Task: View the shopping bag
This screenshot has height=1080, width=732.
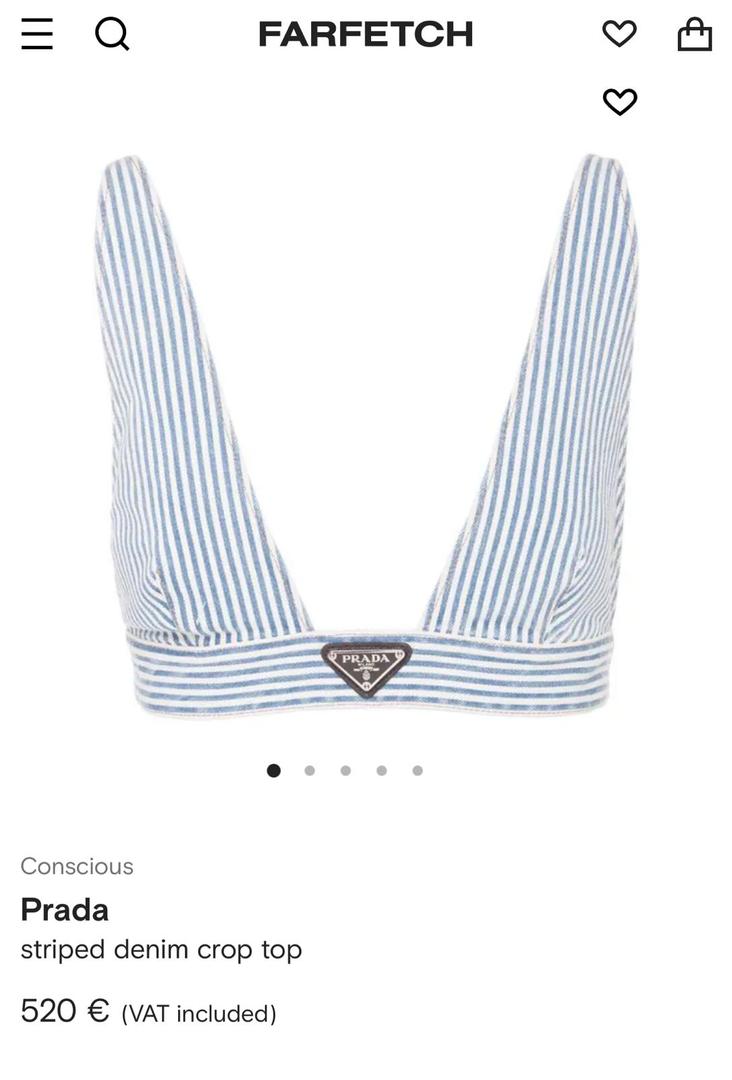Action: [x=694, y=35]
